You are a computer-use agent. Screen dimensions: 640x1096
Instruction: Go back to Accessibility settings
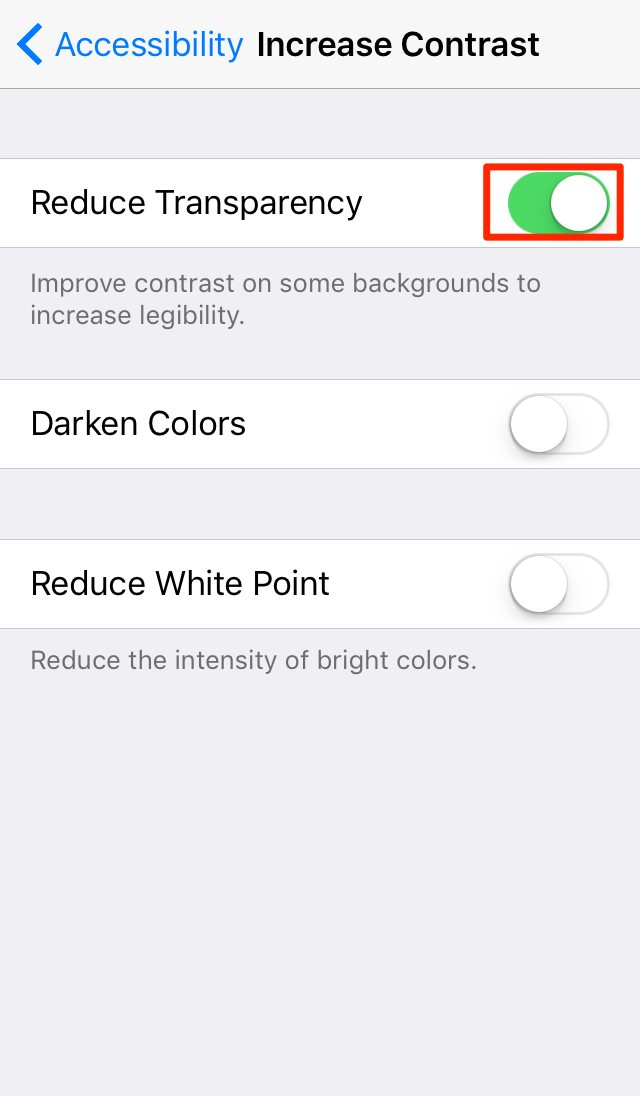tap(130, 45)
